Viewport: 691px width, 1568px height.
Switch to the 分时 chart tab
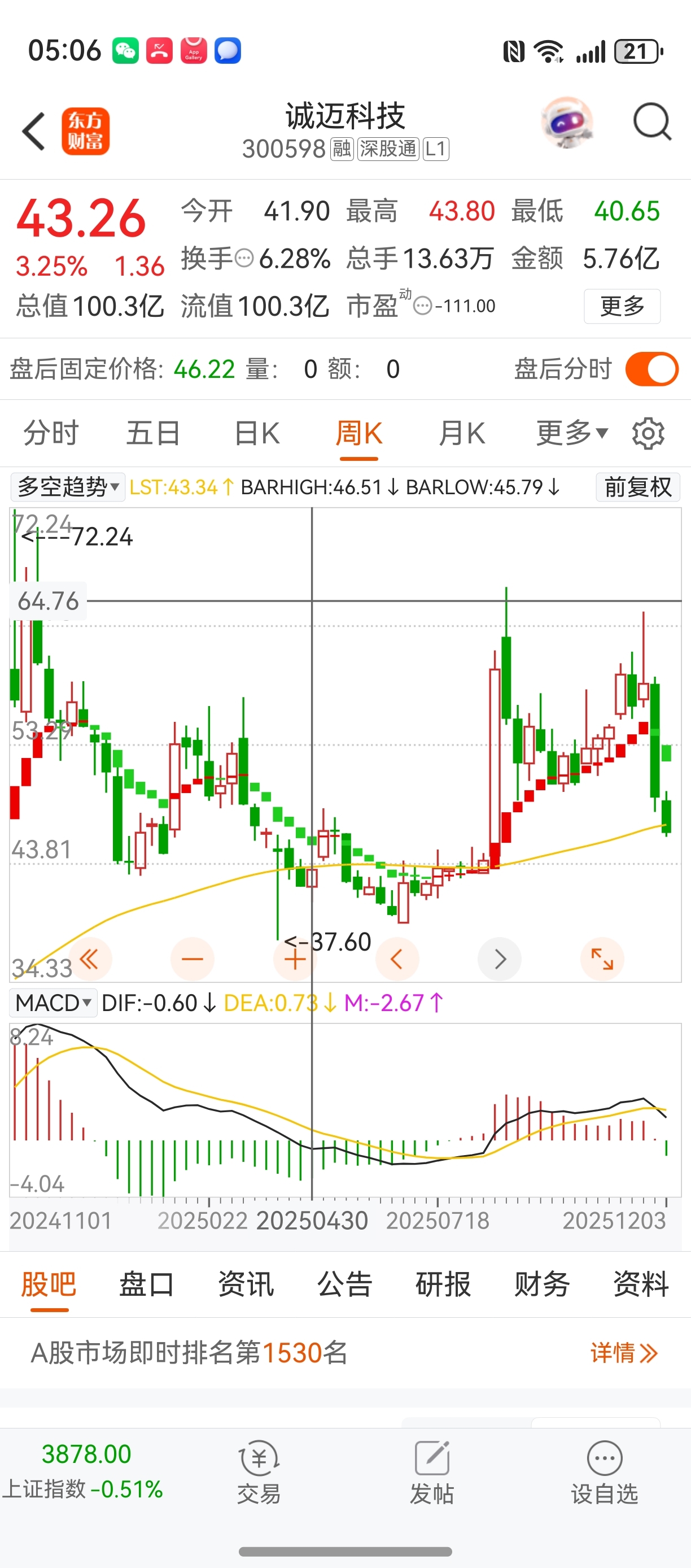coord(51,434)
